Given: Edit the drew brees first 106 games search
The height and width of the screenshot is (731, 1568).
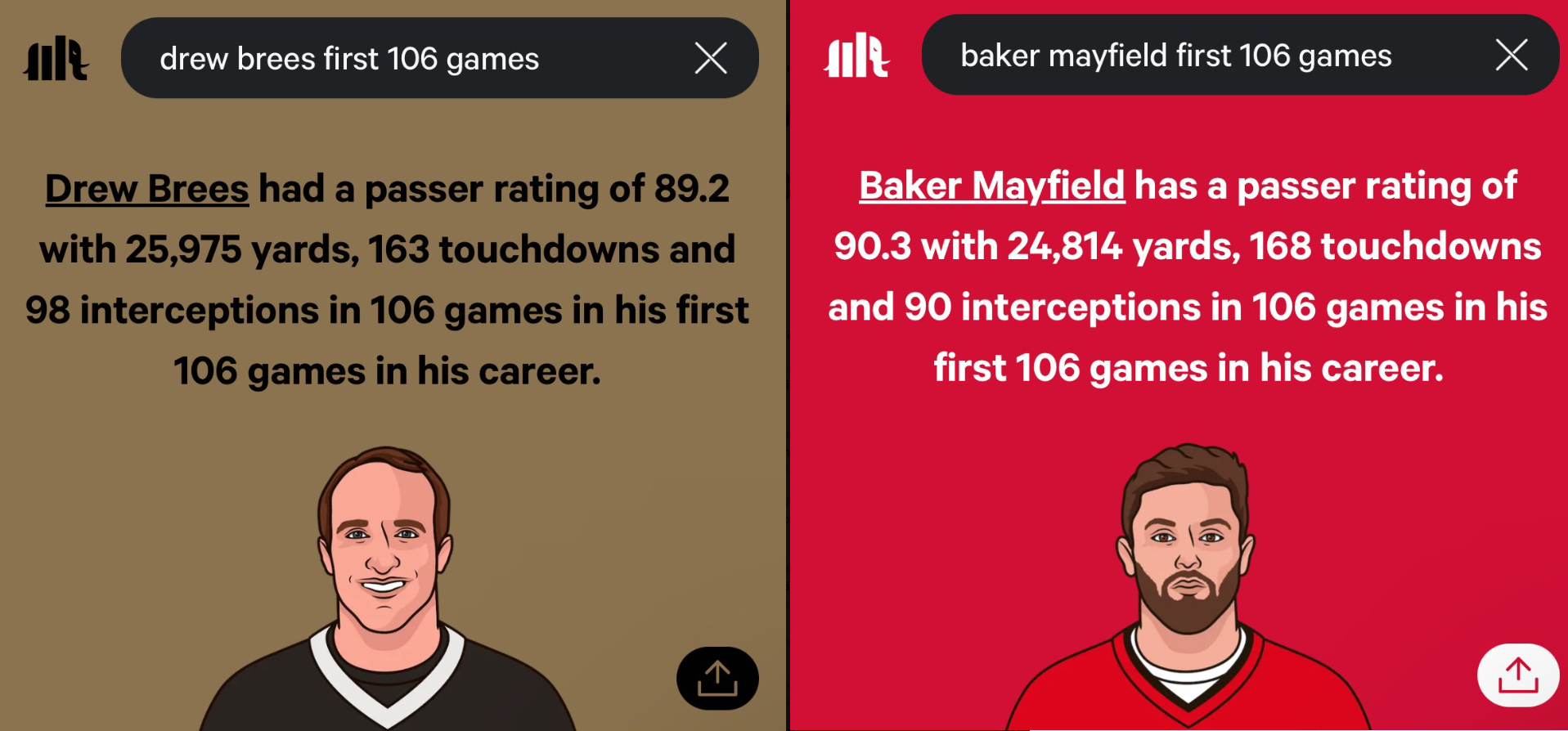Looking at the screenshot, I should [x=393, y=59].
